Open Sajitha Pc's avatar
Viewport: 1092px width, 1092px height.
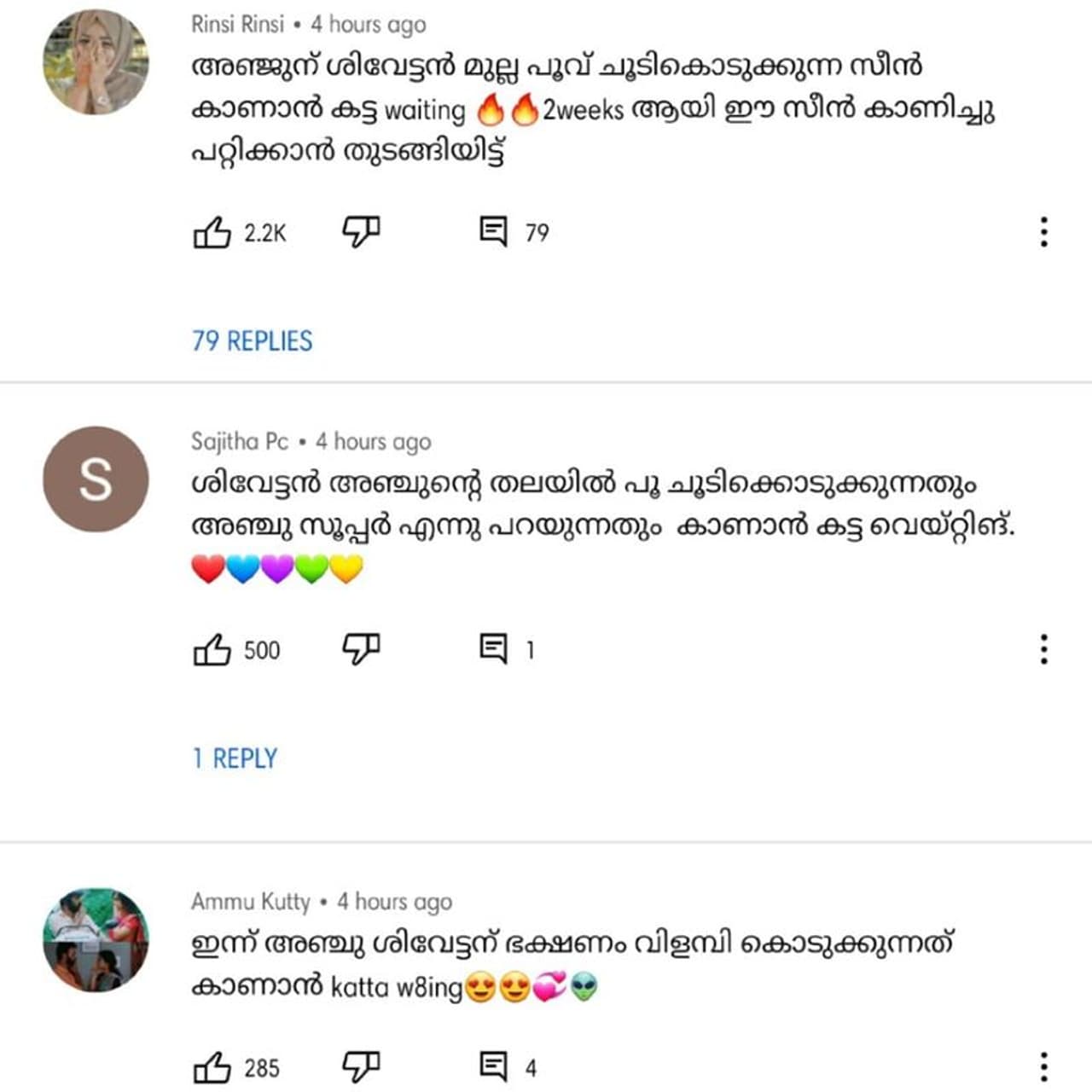[96, 479]
